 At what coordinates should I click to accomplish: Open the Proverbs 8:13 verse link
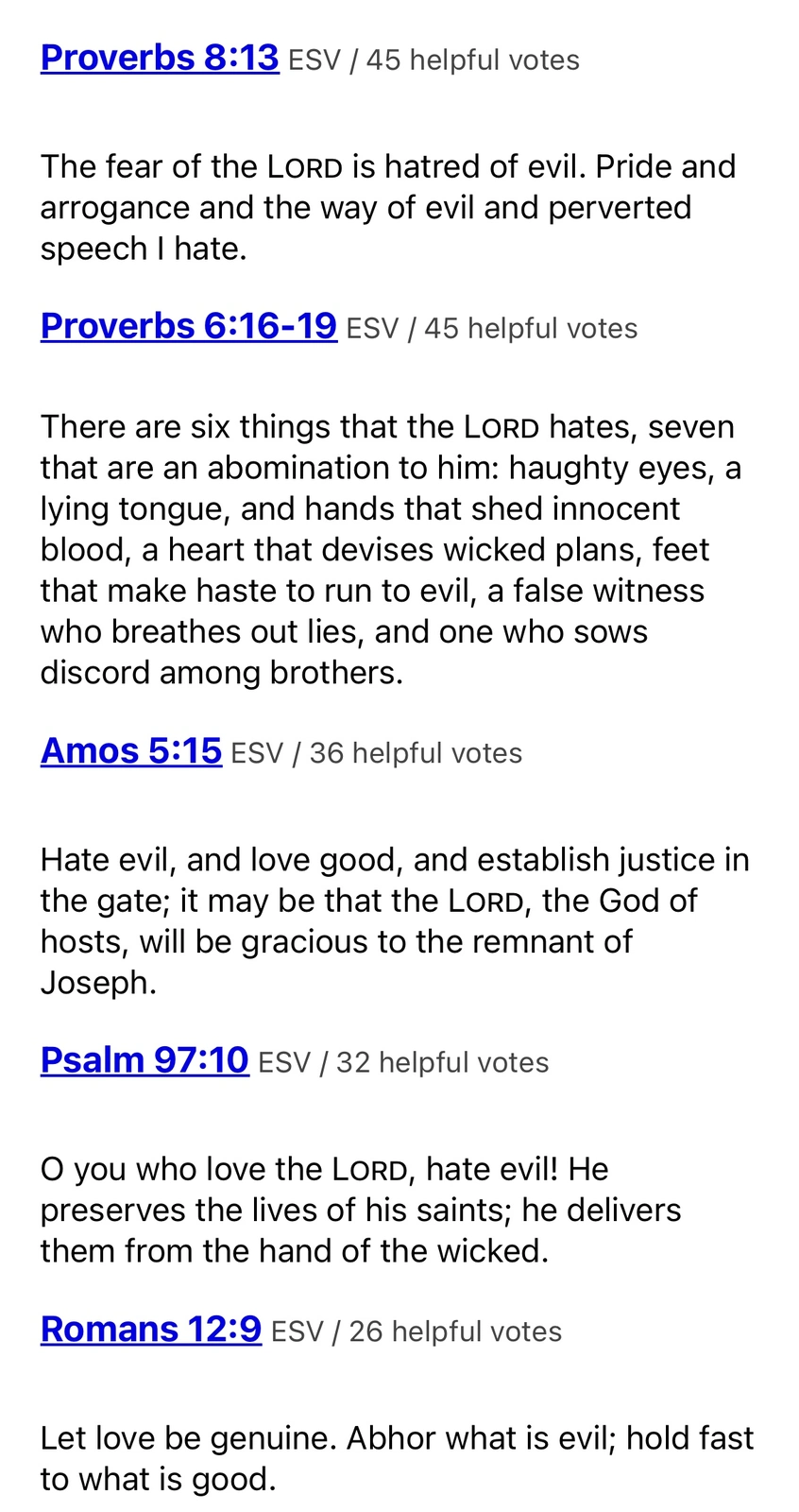(160, 59)
